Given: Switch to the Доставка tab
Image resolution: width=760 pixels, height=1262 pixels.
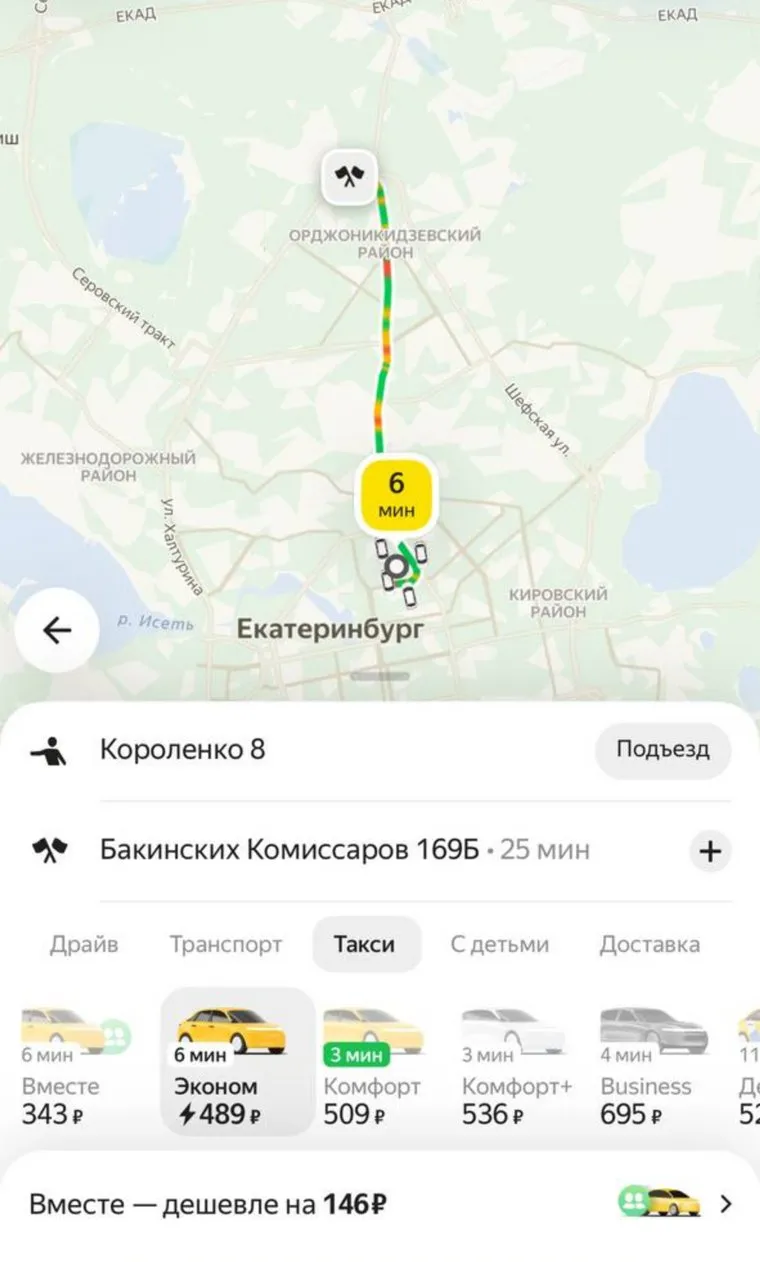Looking at the screenshot, I should pos(649,944).
